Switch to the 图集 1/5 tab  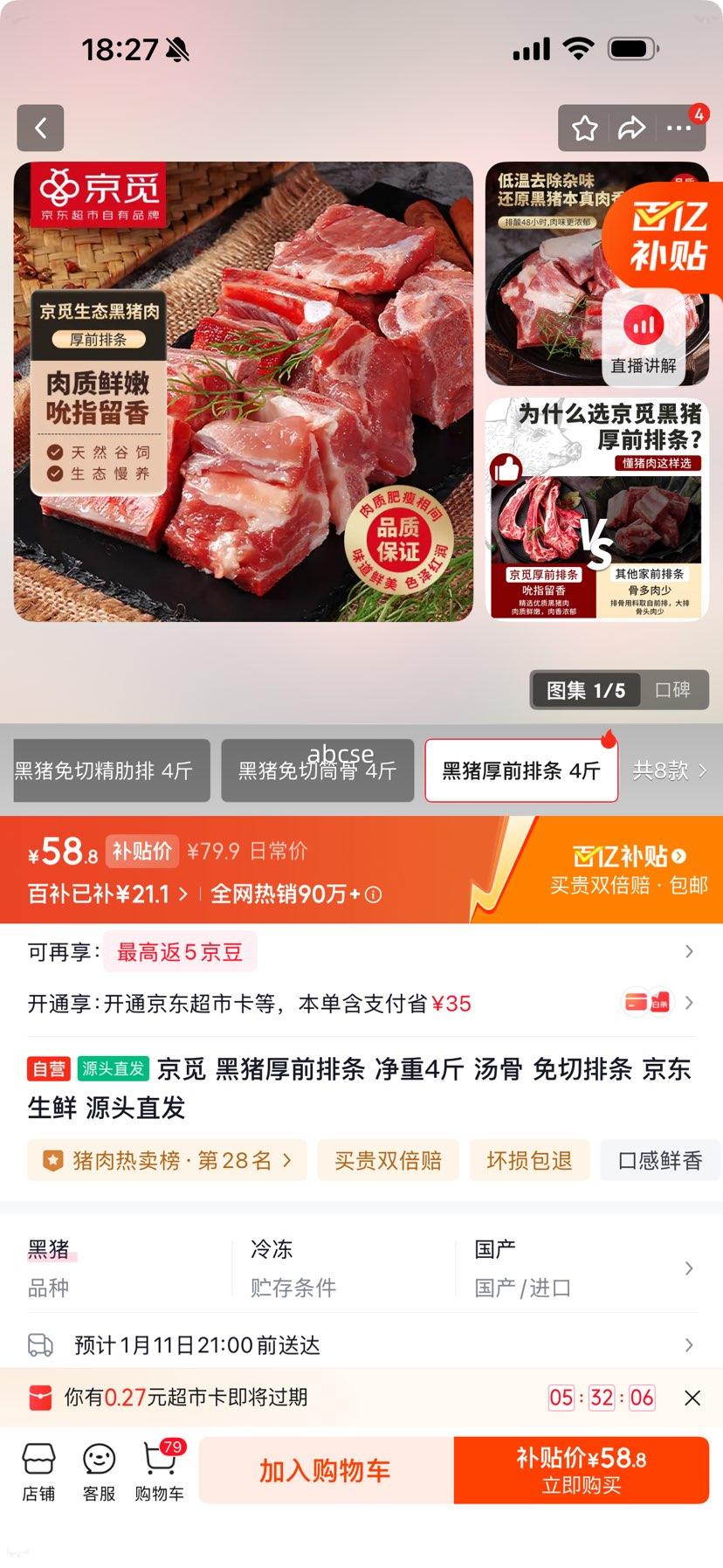(587, 690)
